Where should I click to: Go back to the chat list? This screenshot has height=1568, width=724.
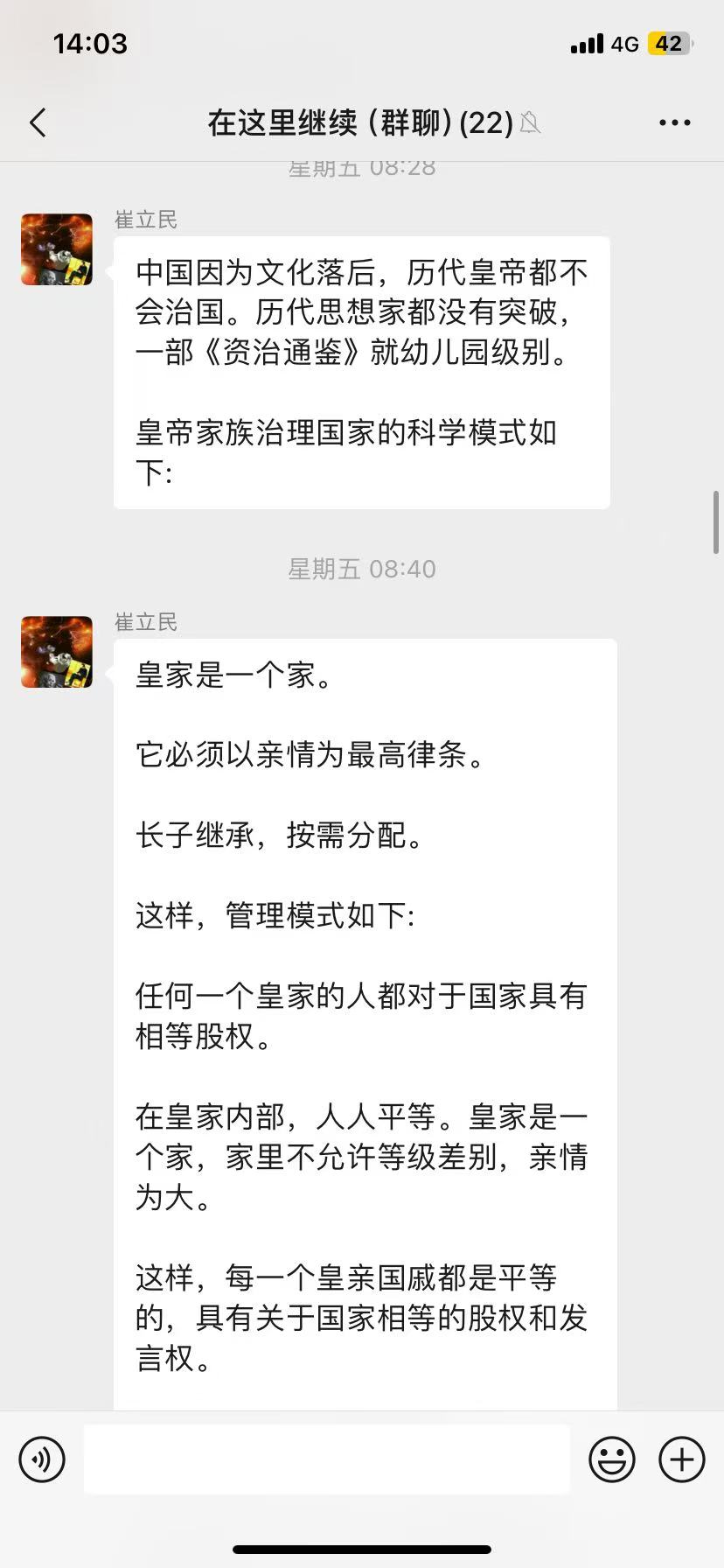(38, 123)
